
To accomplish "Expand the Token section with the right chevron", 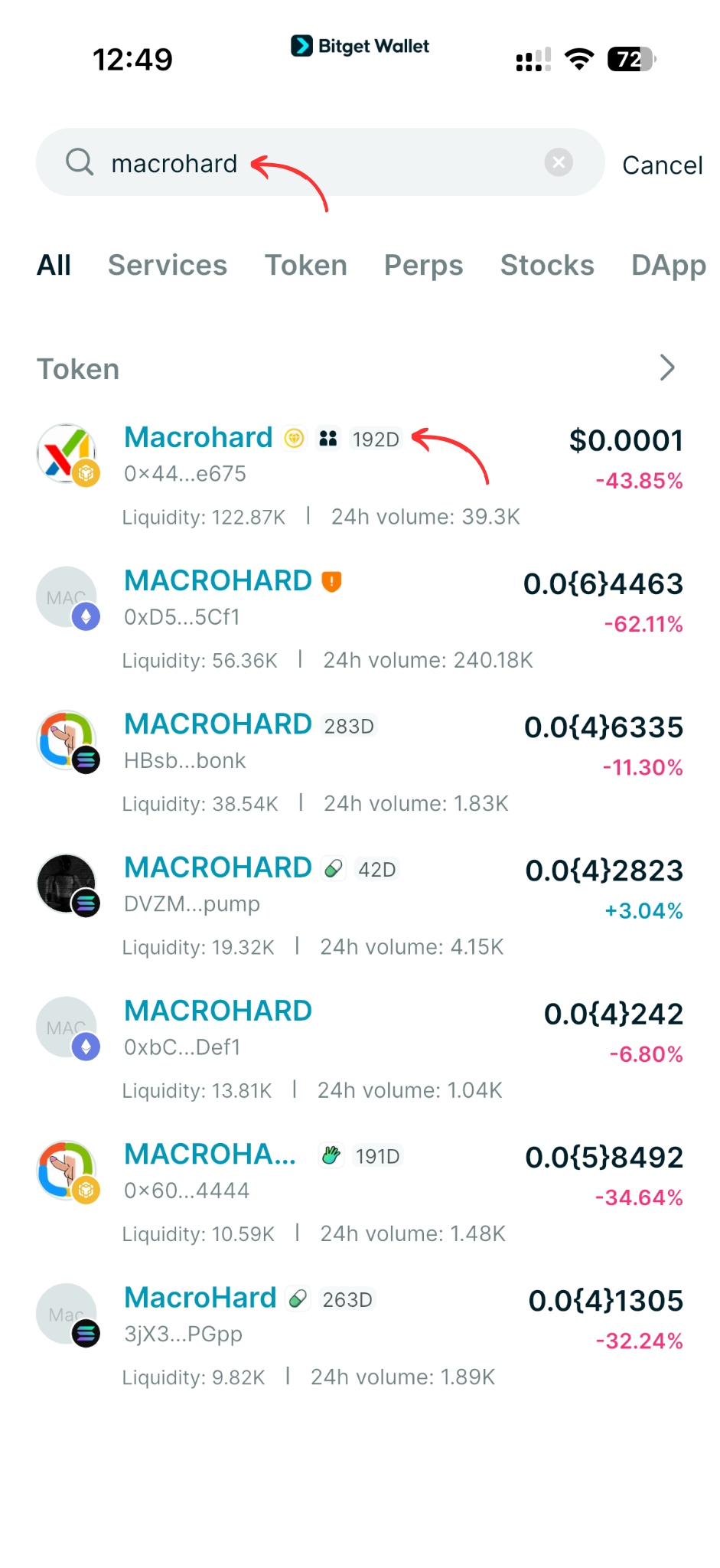I will click(666, 368).
